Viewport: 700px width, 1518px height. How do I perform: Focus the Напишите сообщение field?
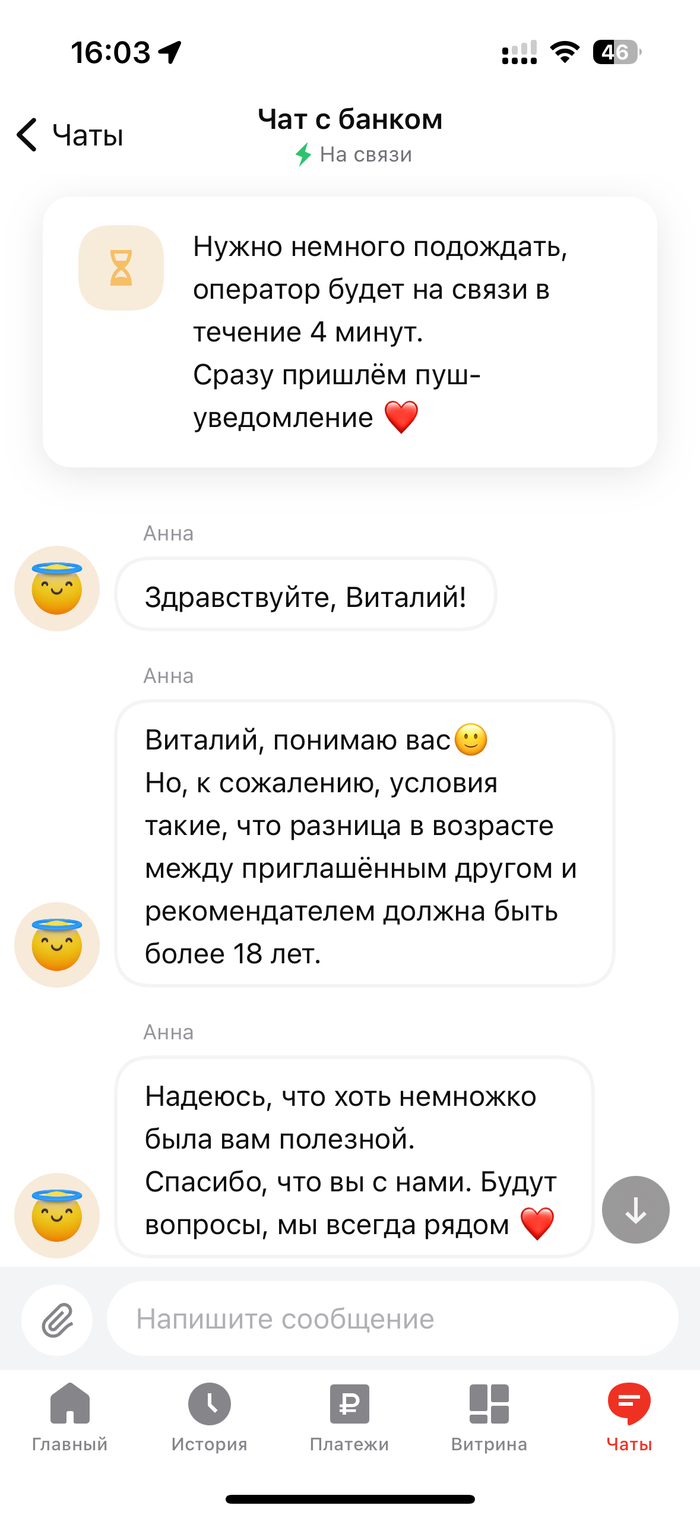click(392, 1319)
